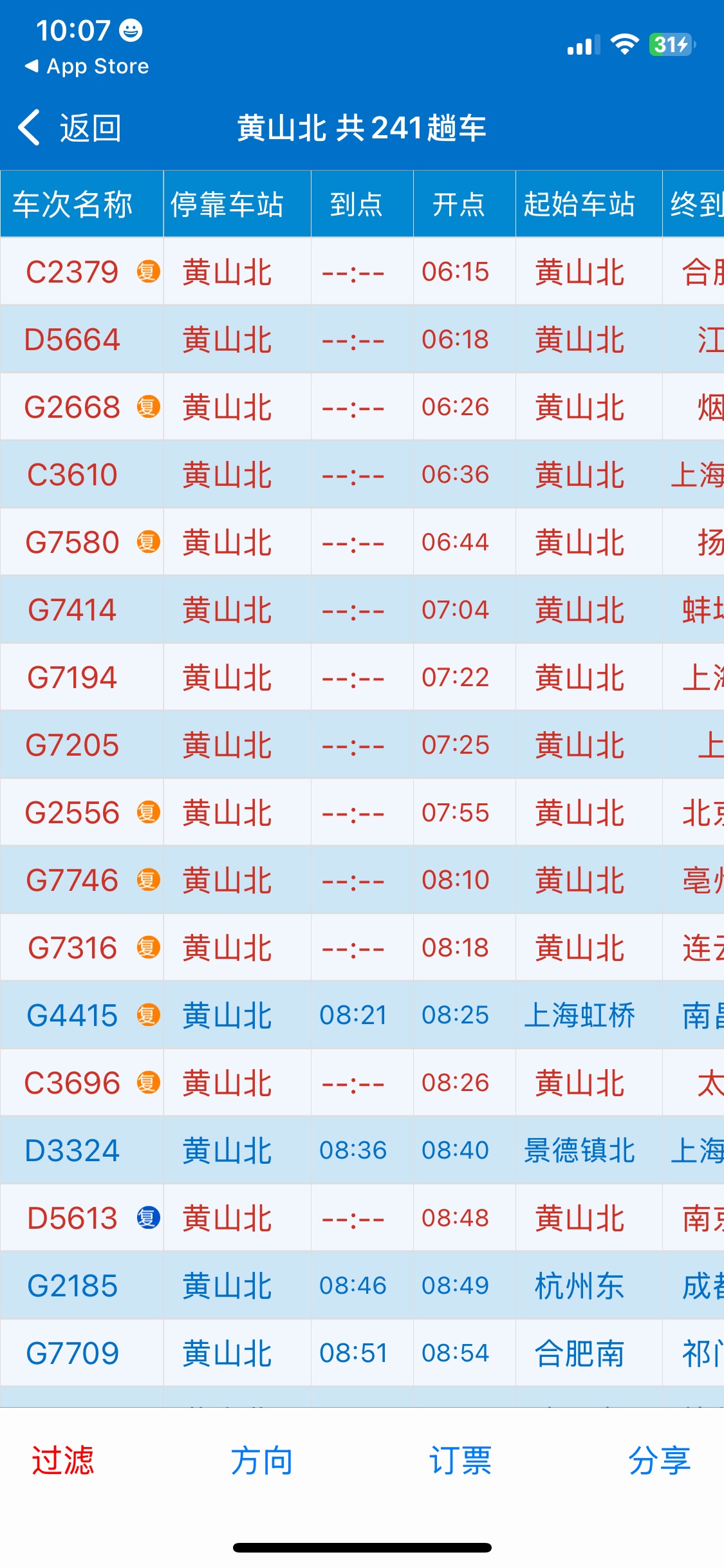Tap the 返回 back button
This screenshot has width=724, height=1568.
70,127
